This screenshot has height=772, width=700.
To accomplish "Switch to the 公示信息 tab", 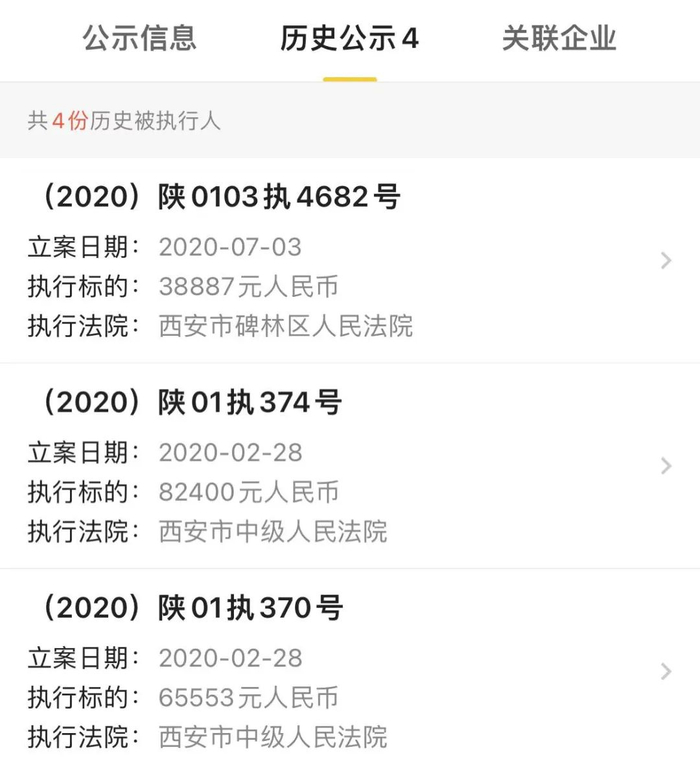I will (x=139, y=39).
